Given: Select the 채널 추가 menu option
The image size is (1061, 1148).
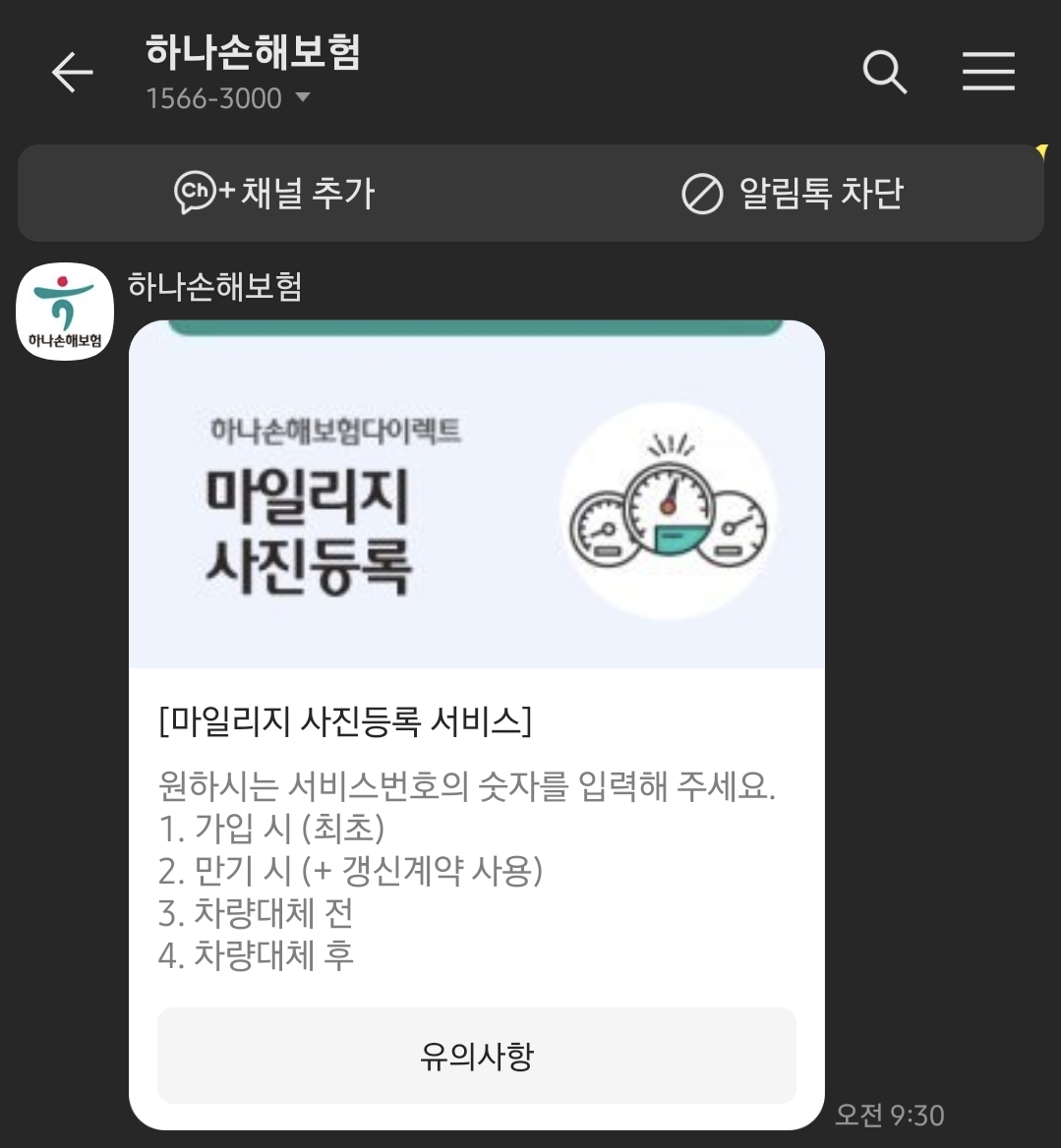Looking at the screenshot, I should [275, 193].
